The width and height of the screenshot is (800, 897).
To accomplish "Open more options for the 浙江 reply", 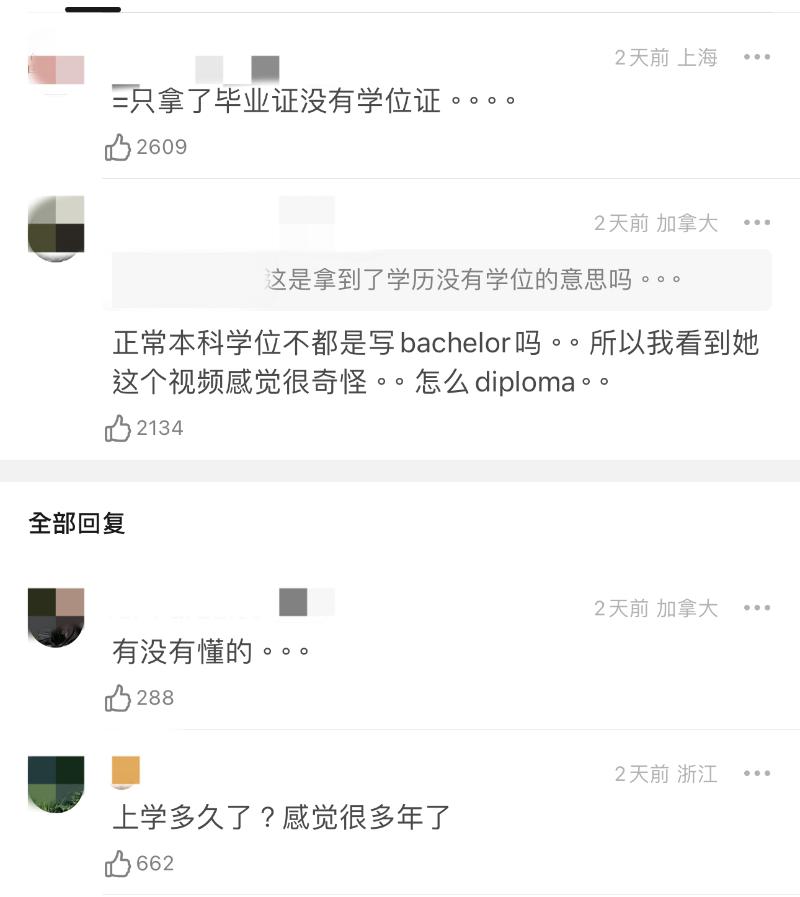I will tap(757, 773).
